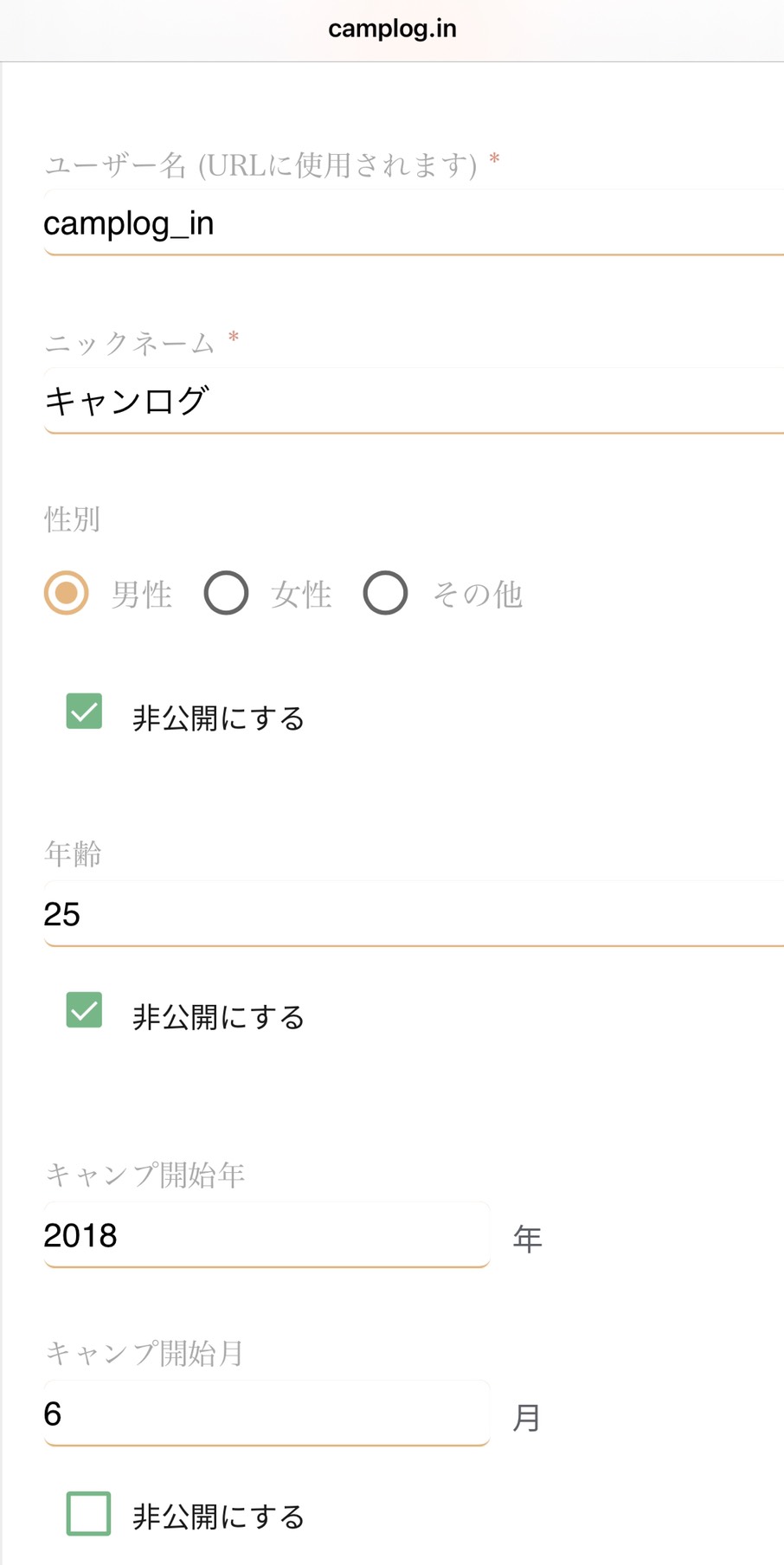Click the 年齢 field label
Screen dimensions: 784x1565
click(73, 853)
